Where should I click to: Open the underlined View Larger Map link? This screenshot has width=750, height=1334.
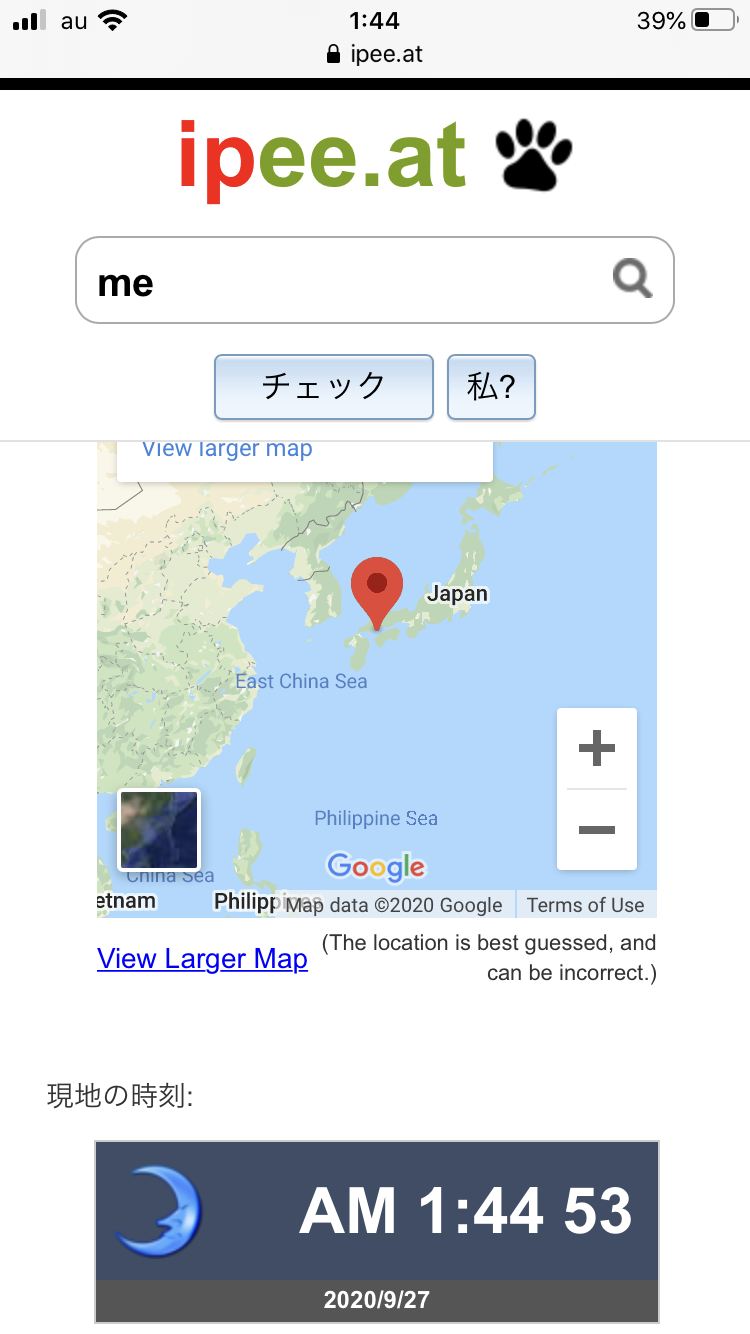coord(202,959)
